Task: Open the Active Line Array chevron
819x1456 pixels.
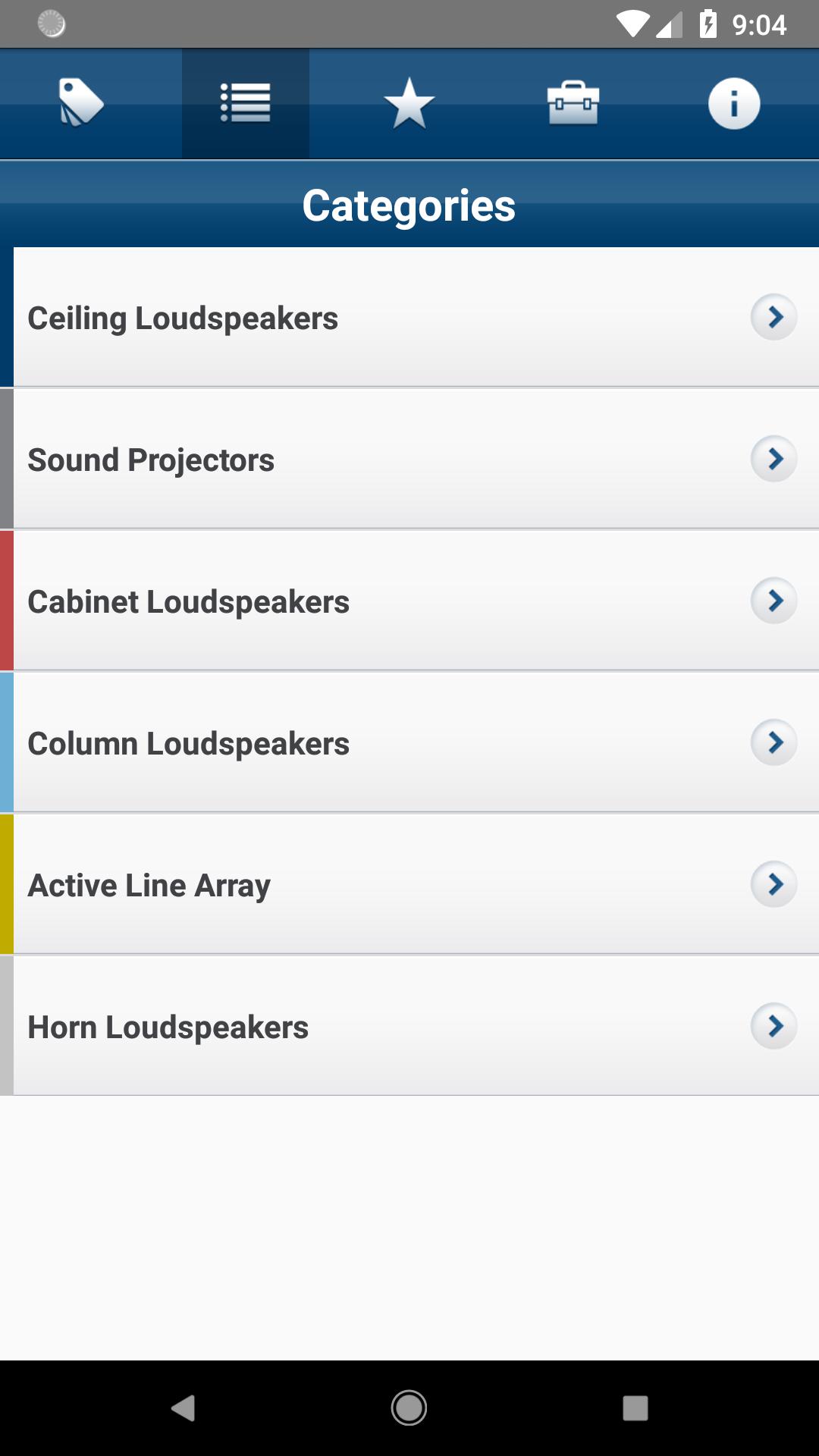Action: pos(773,884)
